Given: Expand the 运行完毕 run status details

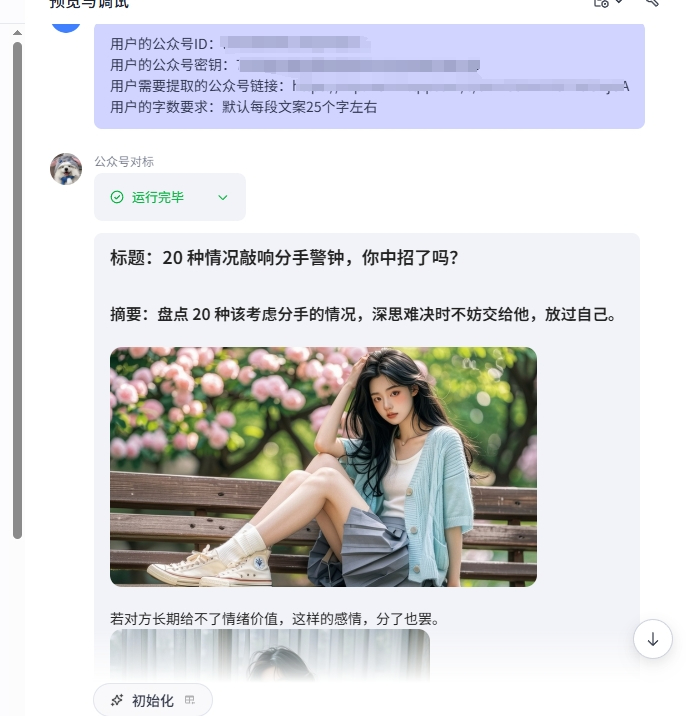Looking at the screenshot, I should [x=222, y=197].
